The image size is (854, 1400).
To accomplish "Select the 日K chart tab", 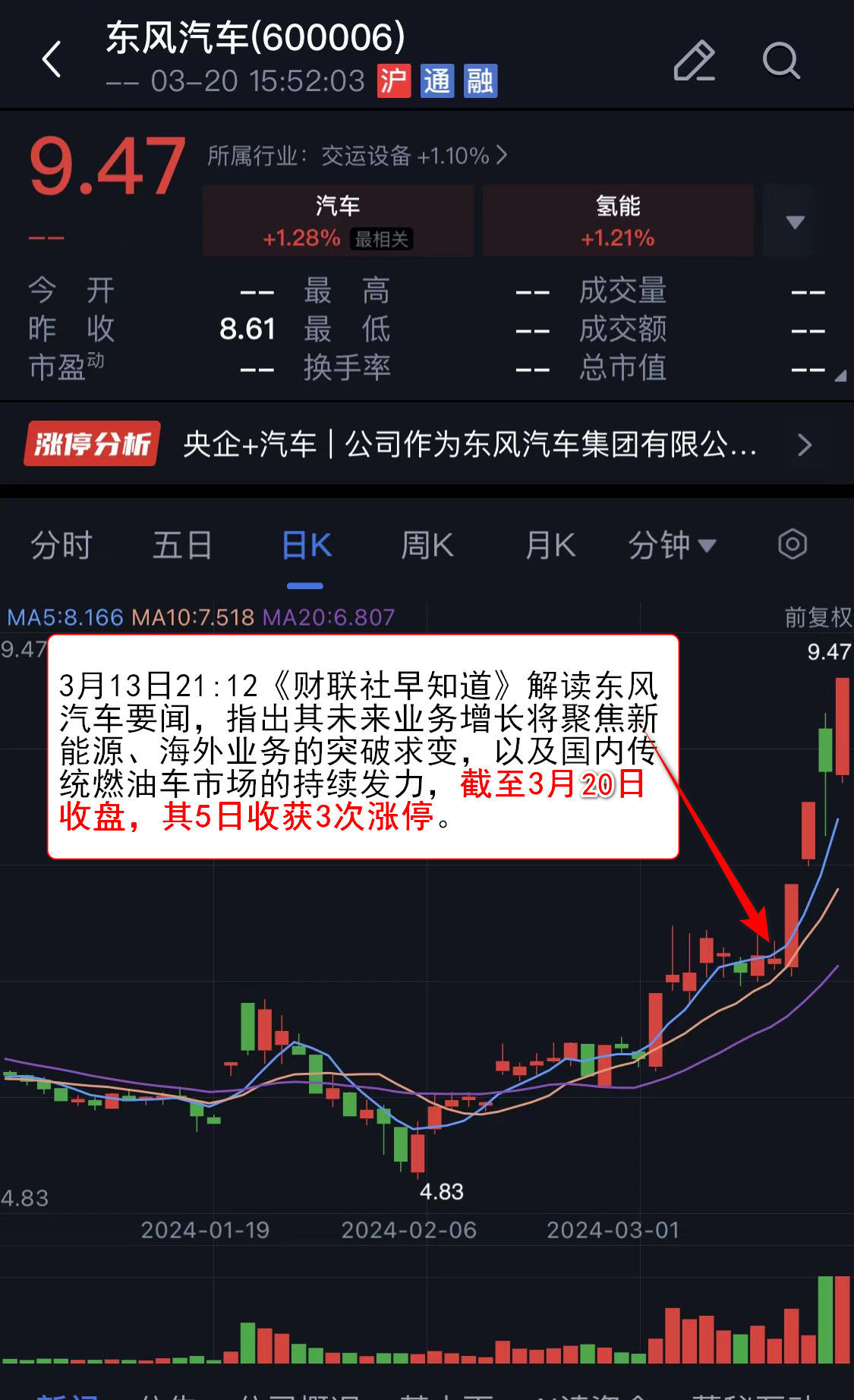I will 306,545.
